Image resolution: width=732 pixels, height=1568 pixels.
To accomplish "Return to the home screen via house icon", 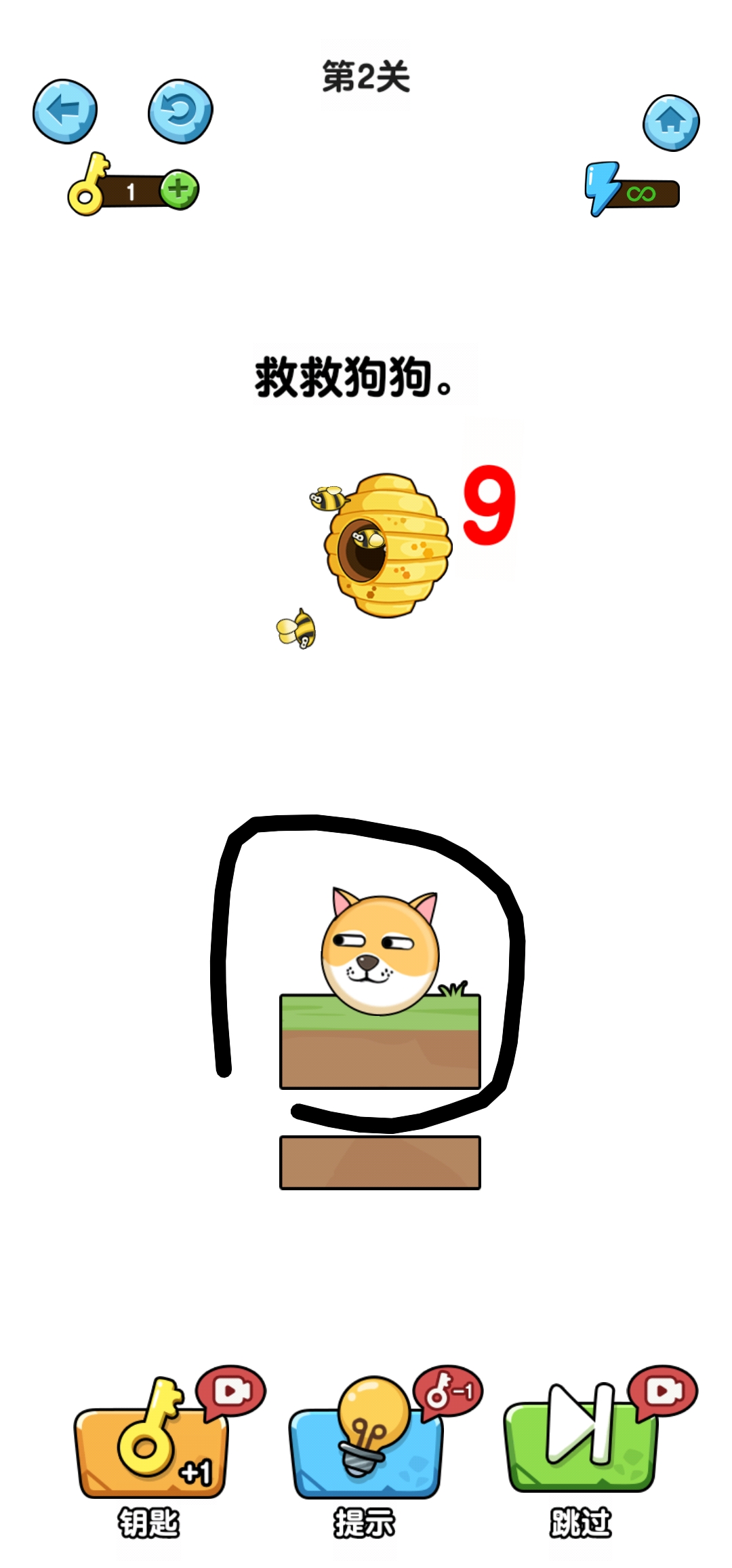I will pos(671,123).
